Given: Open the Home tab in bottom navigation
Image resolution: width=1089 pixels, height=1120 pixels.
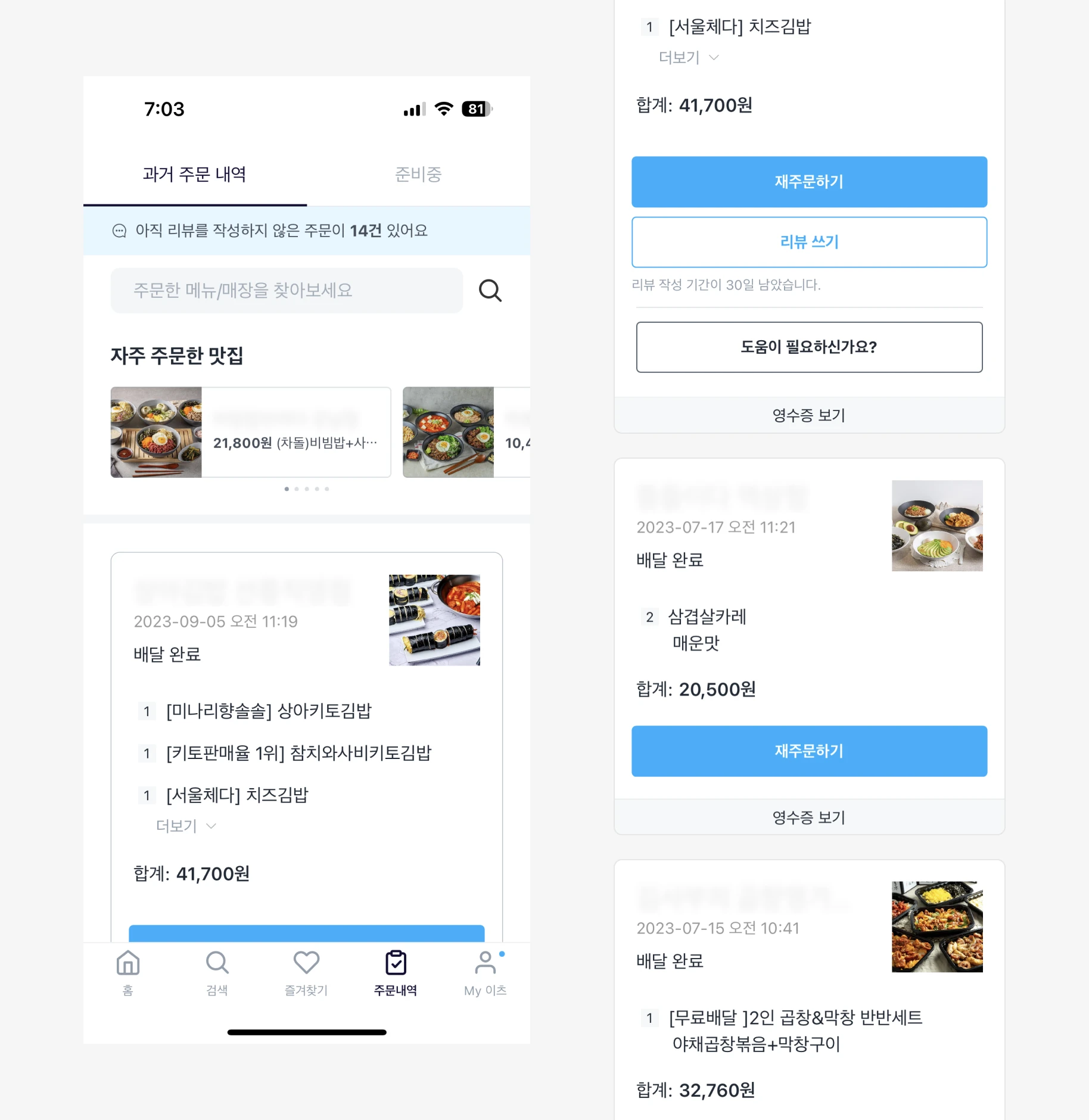Looking at the screenshot, I should (x=128, y=972).
